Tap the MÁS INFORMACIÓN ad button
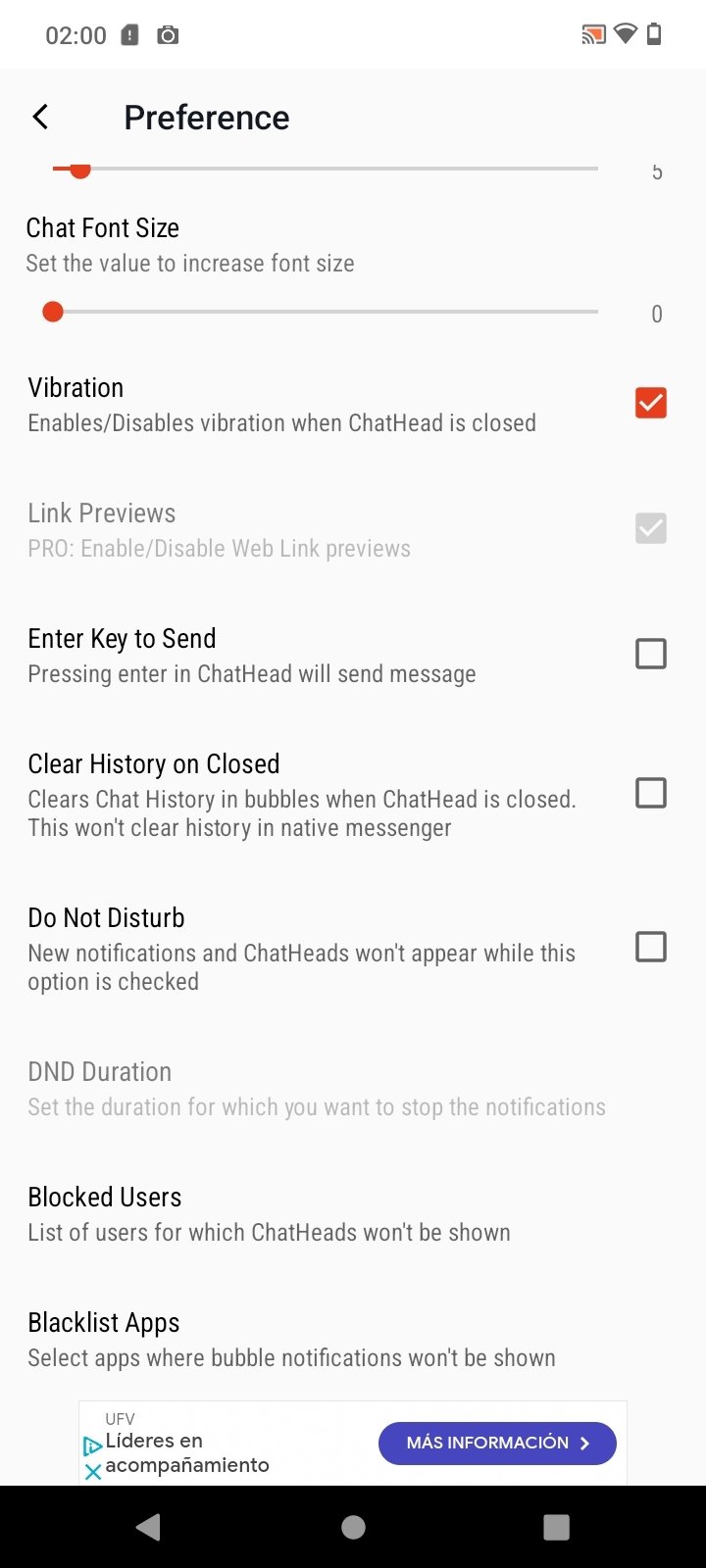This screenshot has height=1568, width=706. point(497,1443)
